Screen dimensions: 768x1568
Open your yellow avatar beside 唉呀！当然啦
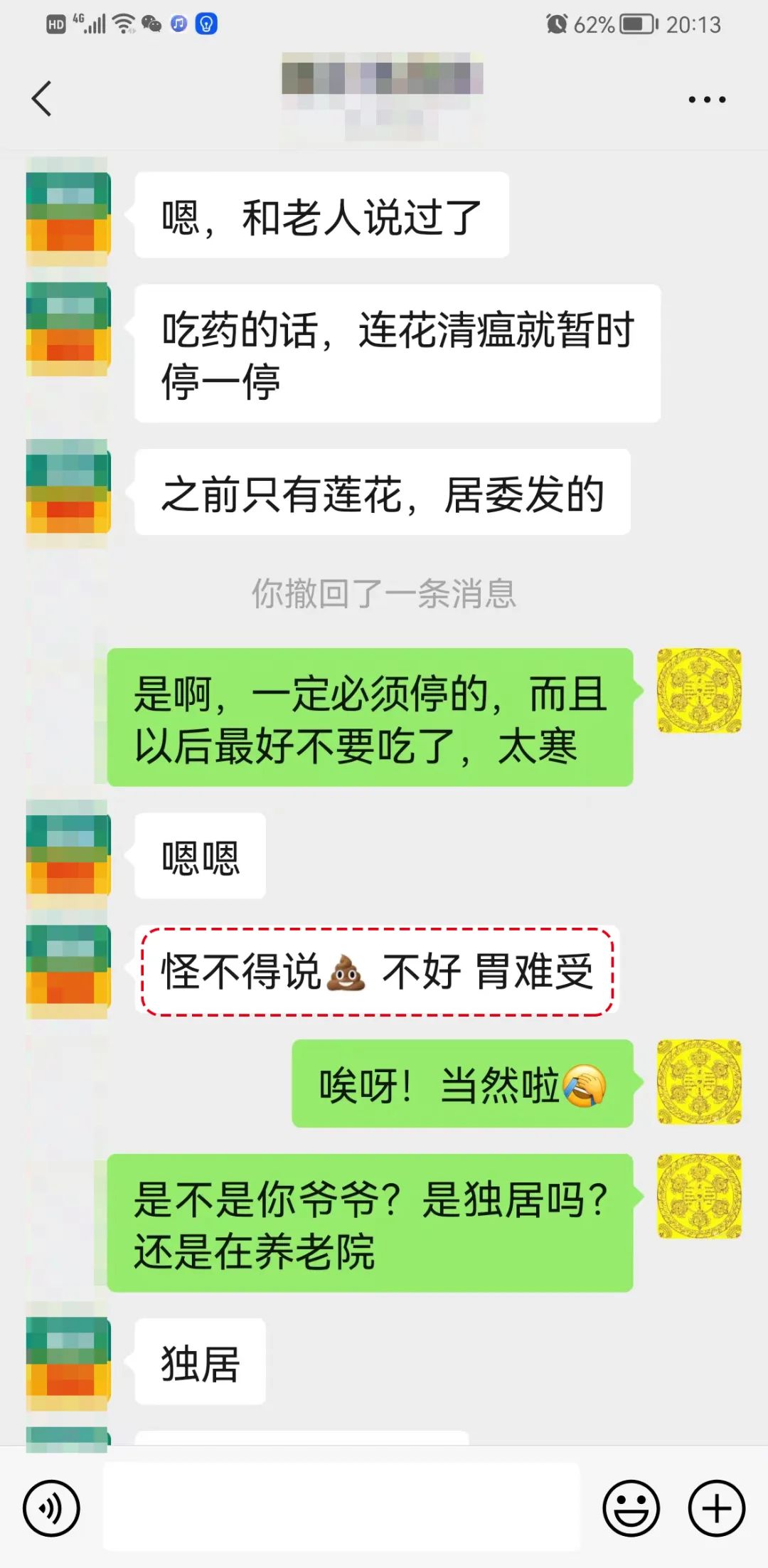698,1082
